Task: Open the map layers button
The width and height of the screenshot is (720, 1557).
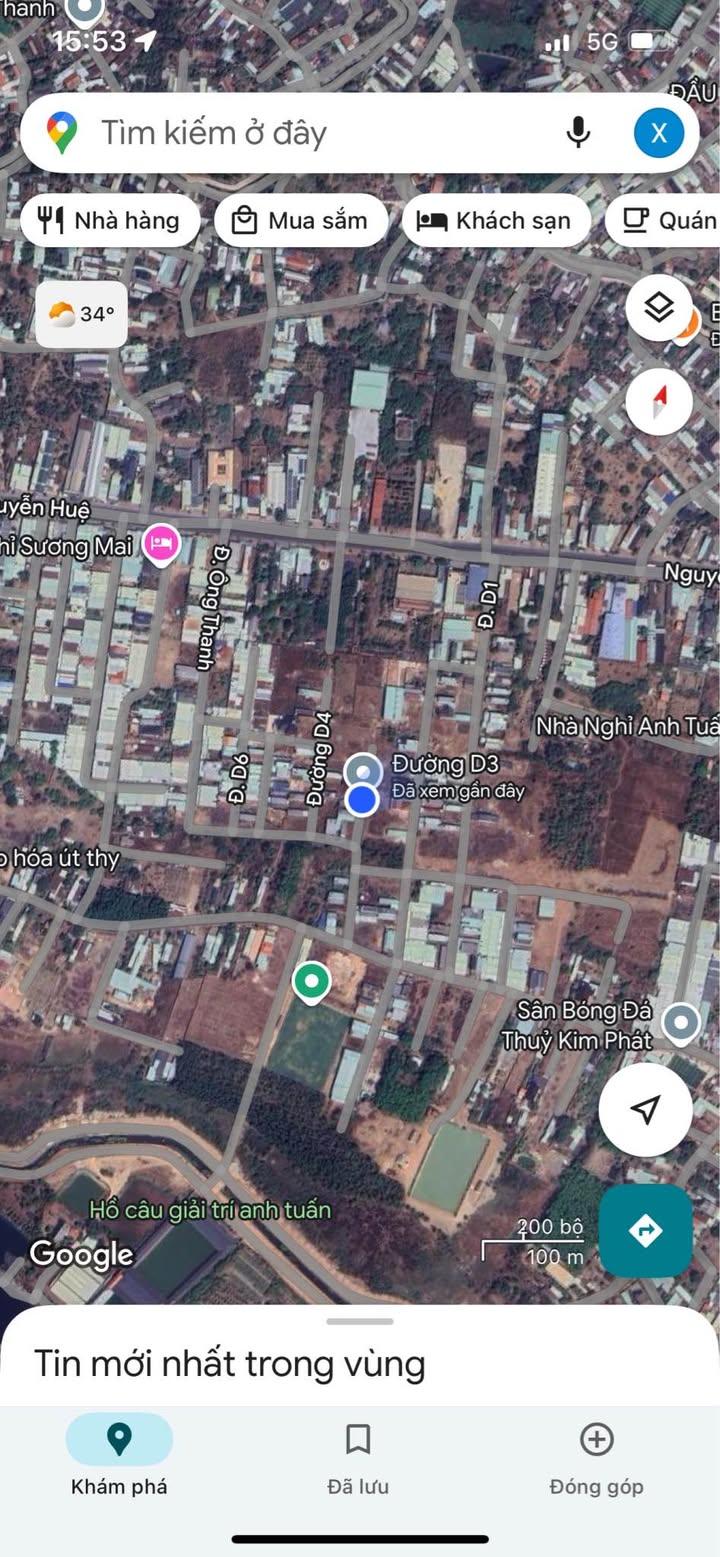Action: click(659, 308)
